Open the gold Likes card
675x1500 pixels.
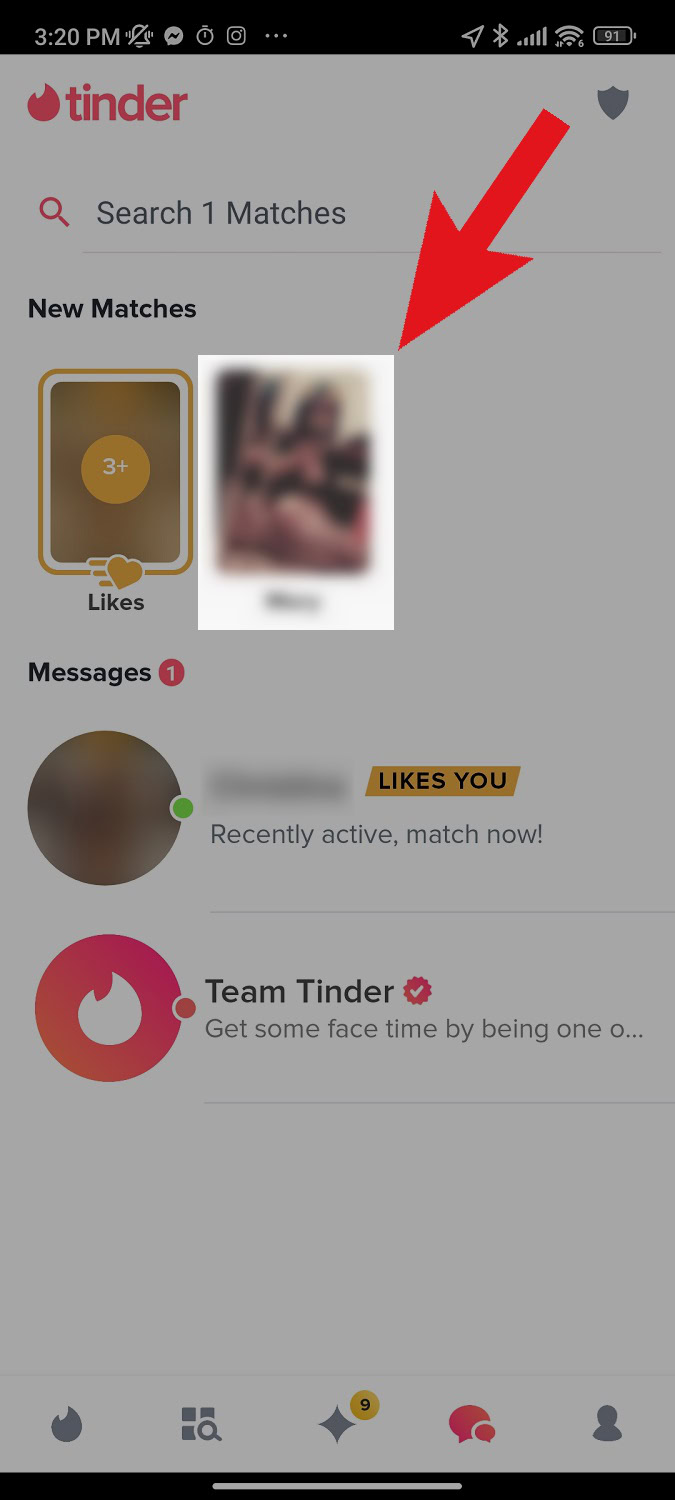[x=115, y=473]
